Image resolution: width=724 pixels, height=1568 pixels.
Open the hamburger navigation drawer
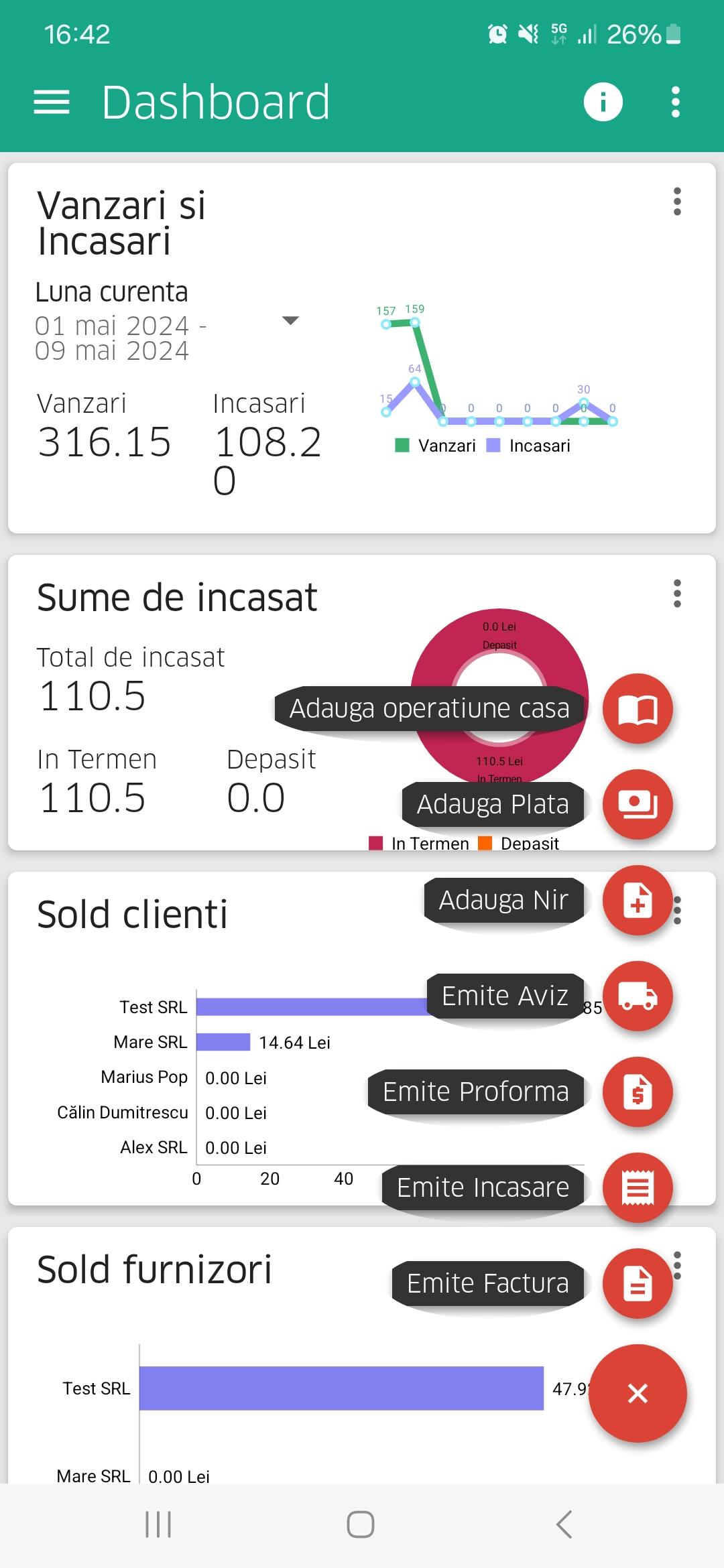pos(52,102)
